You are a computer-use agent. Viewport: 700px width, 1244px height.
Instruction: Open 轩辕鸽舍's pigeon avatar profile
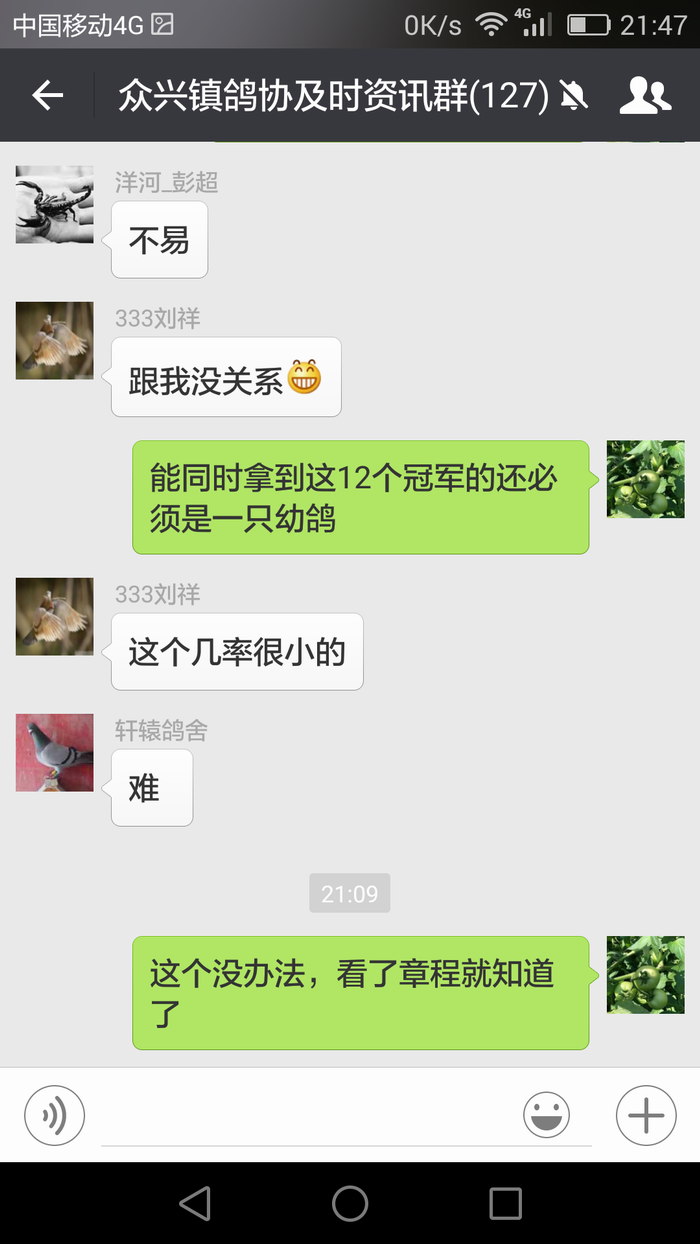click(55, 753)
